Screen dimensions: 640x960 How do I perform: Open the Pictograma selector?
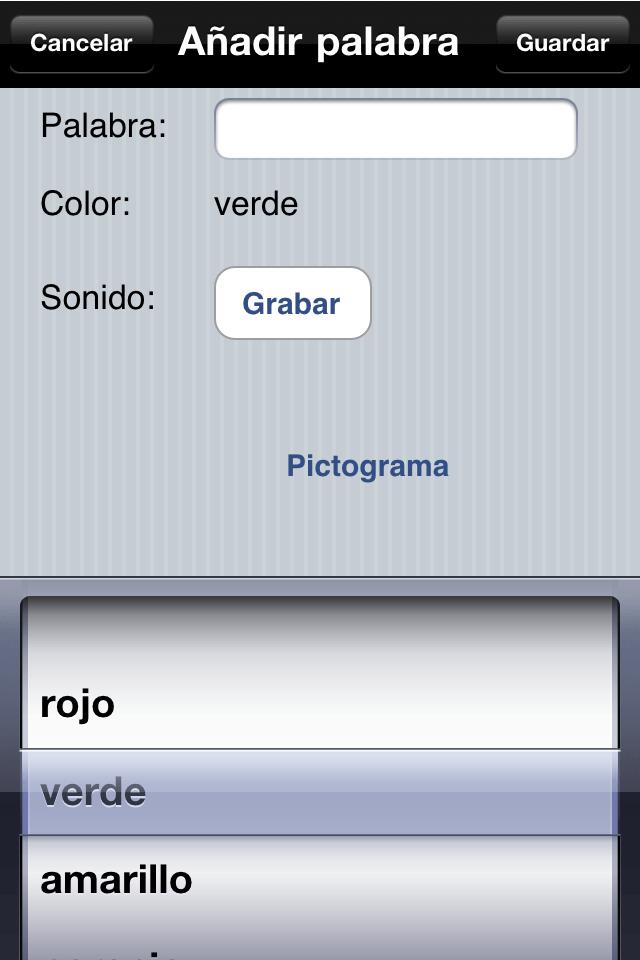367,466
